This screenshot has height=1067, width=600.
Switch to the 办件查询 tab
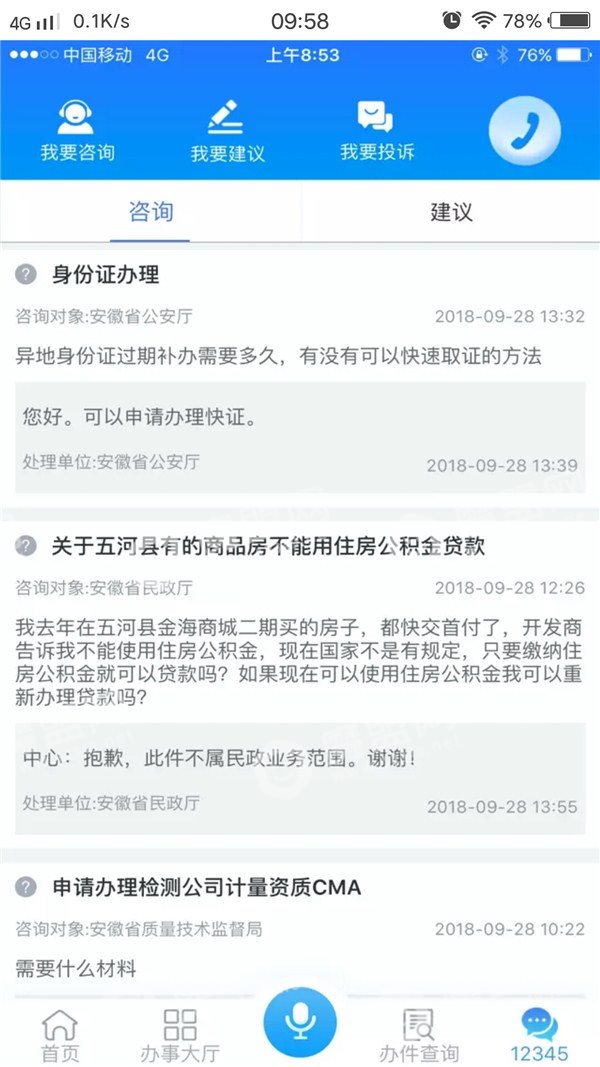click(x=419, y=1036)
